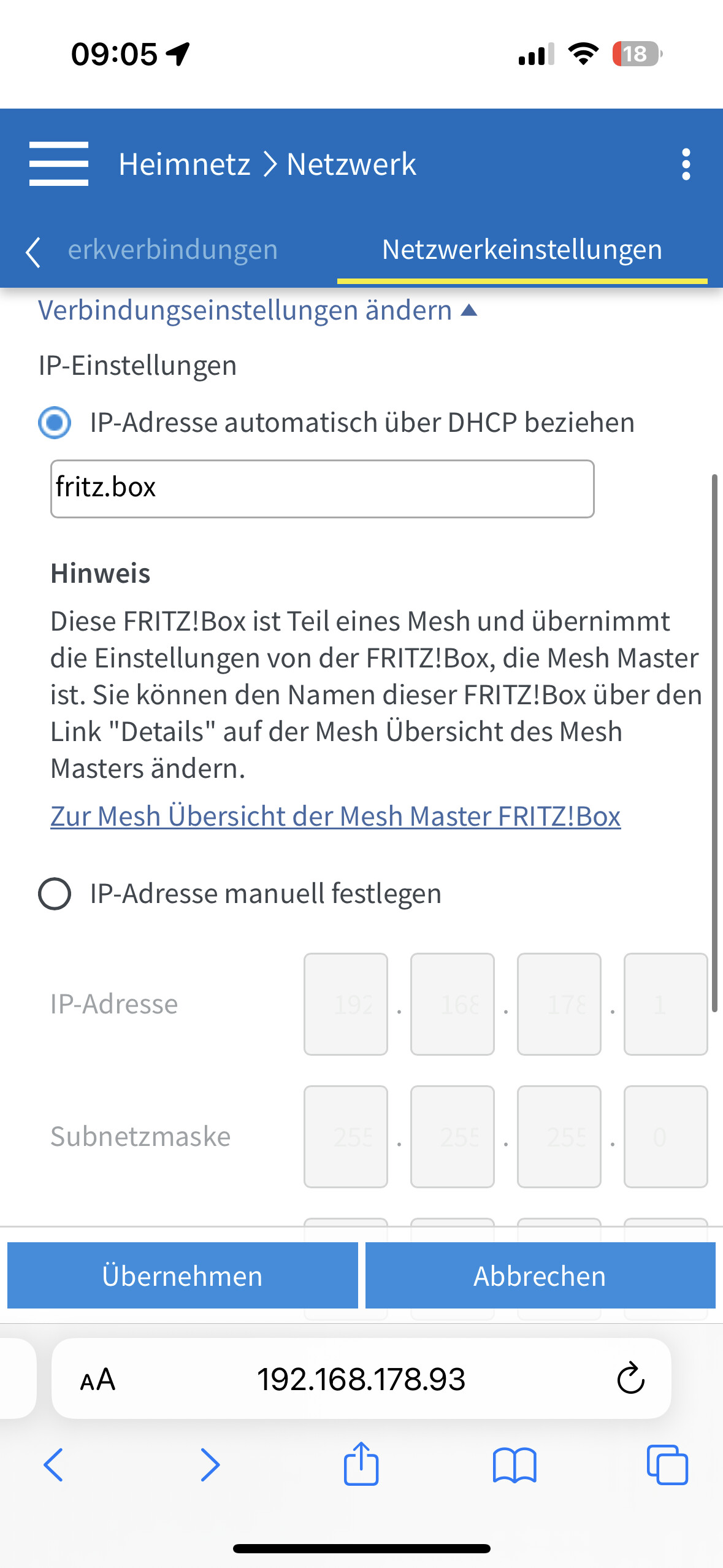Open Safari bookmarks
723x1568 pixels.
pos(515,1465)
